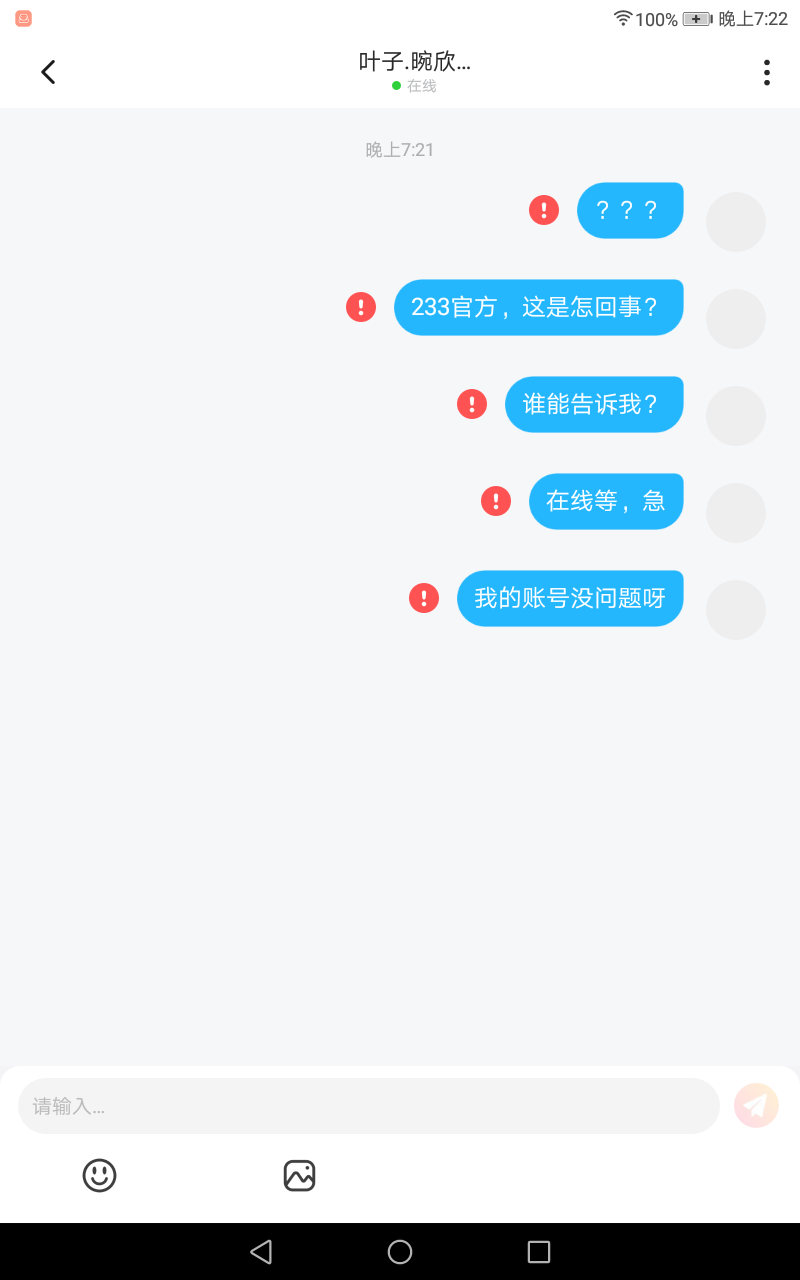Image resolution: width=800 pixels, height=1280 pixels.
Task: Open the emoji picker
Action: [99, 1175]
